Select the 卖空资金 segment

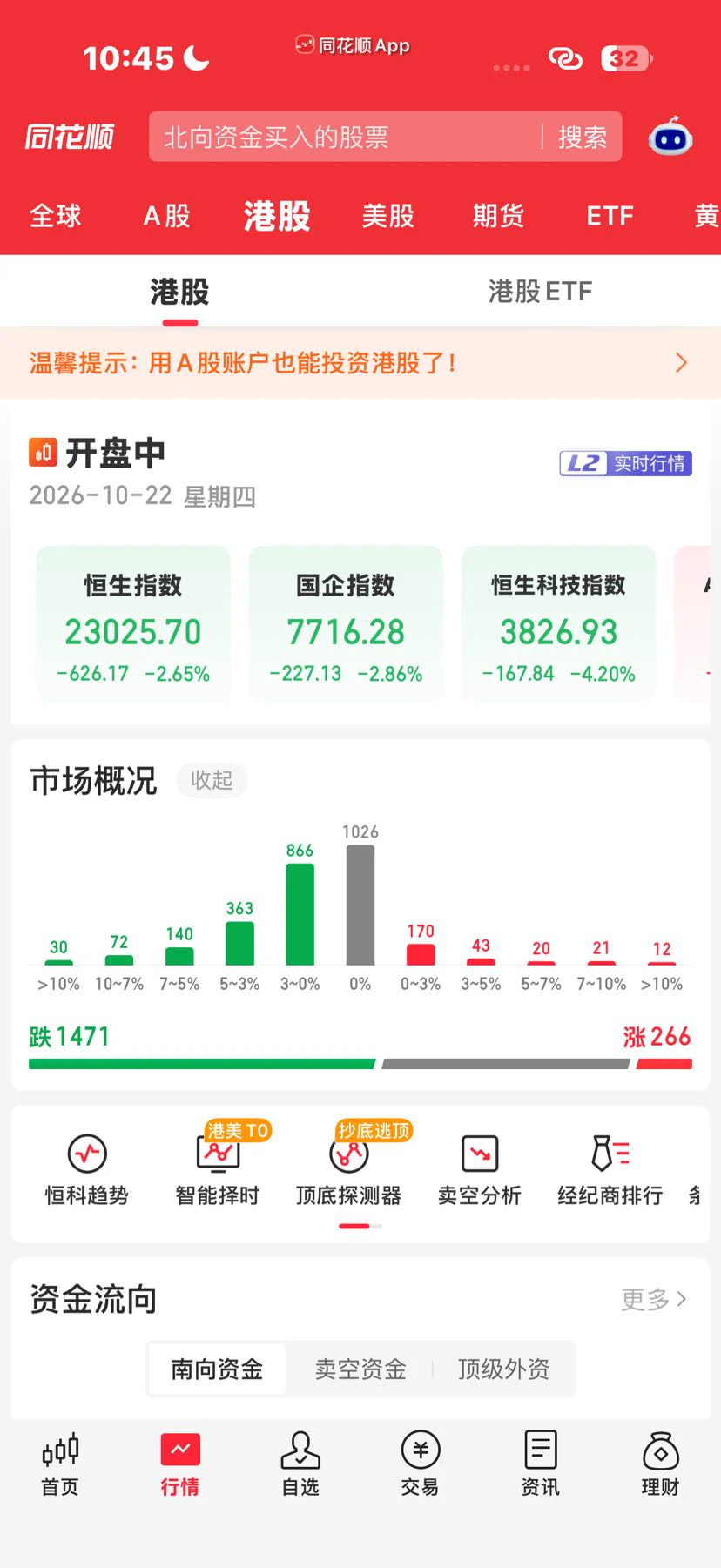[x=360, y=1369]
